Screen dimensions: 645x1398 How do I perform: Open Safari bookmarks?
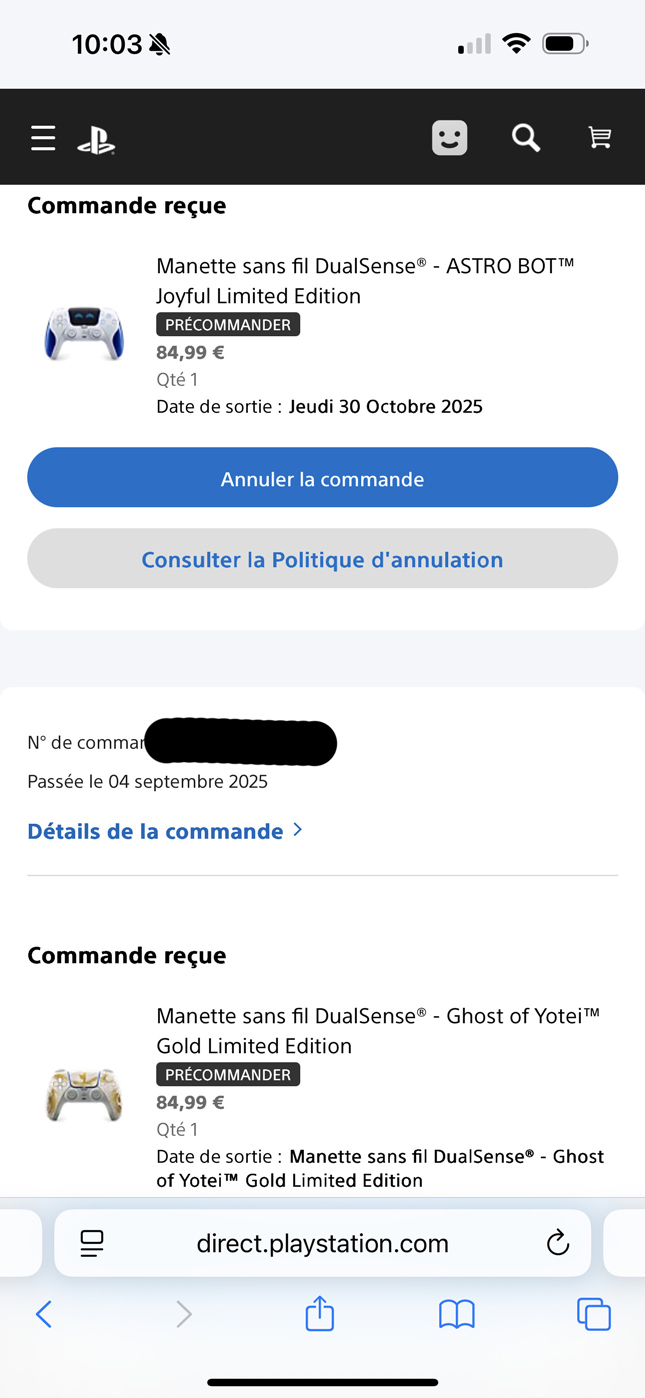click(457, 1314)
